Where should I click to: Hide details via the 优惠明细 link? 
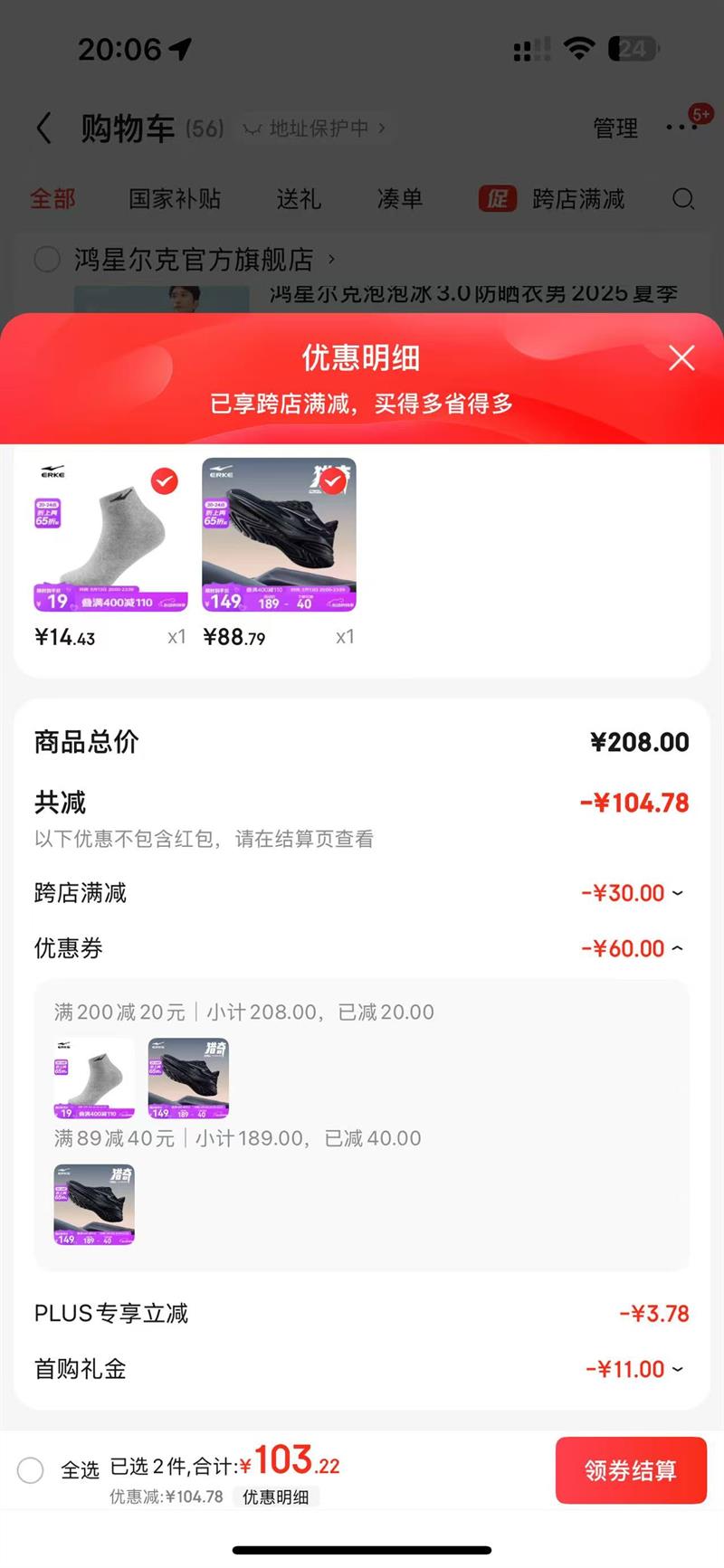tap(275, 1497)
